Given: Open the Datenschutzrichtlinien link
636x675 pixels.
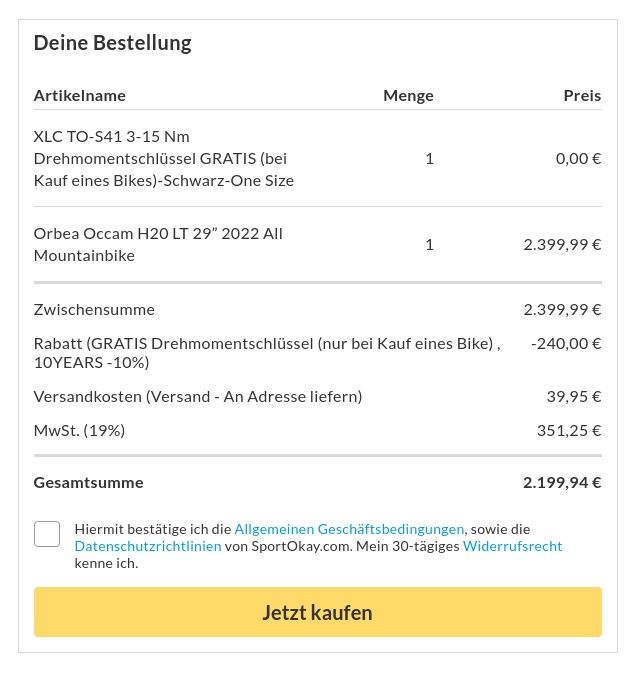Looking at the screenshot, I should coord(148,546).
